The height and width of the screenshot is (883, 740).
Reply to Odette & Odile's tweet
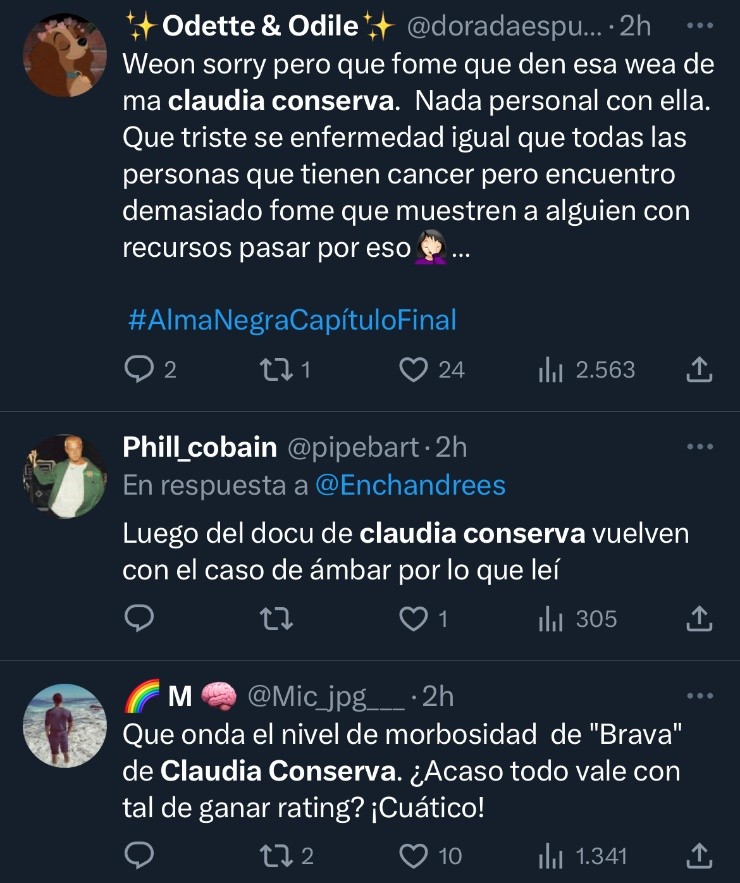pyautogui.click(x=138, y=370)
